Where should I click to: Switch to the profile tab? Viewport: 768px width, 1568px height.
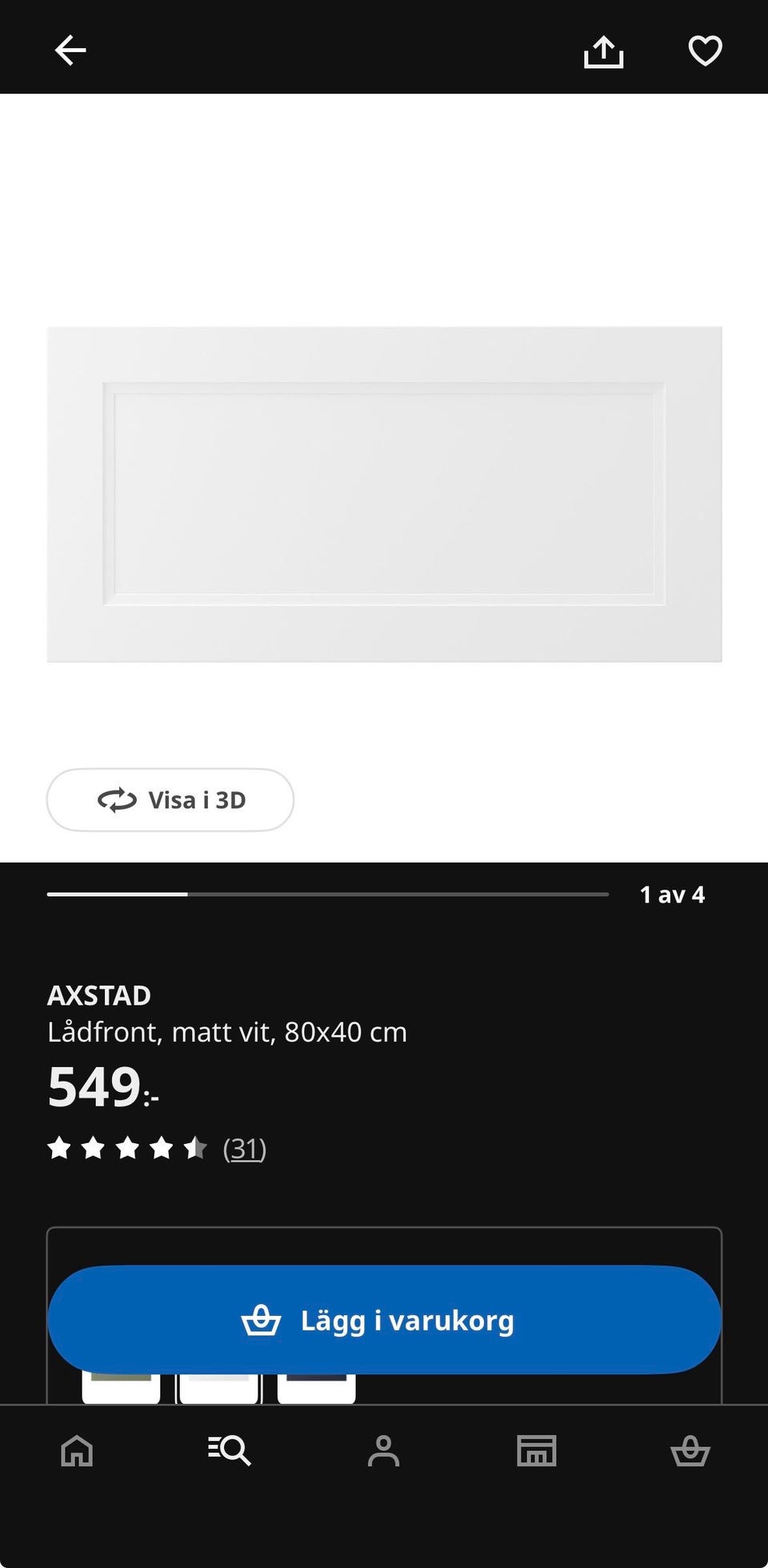pyautogui.click(x=383, y=1450)
